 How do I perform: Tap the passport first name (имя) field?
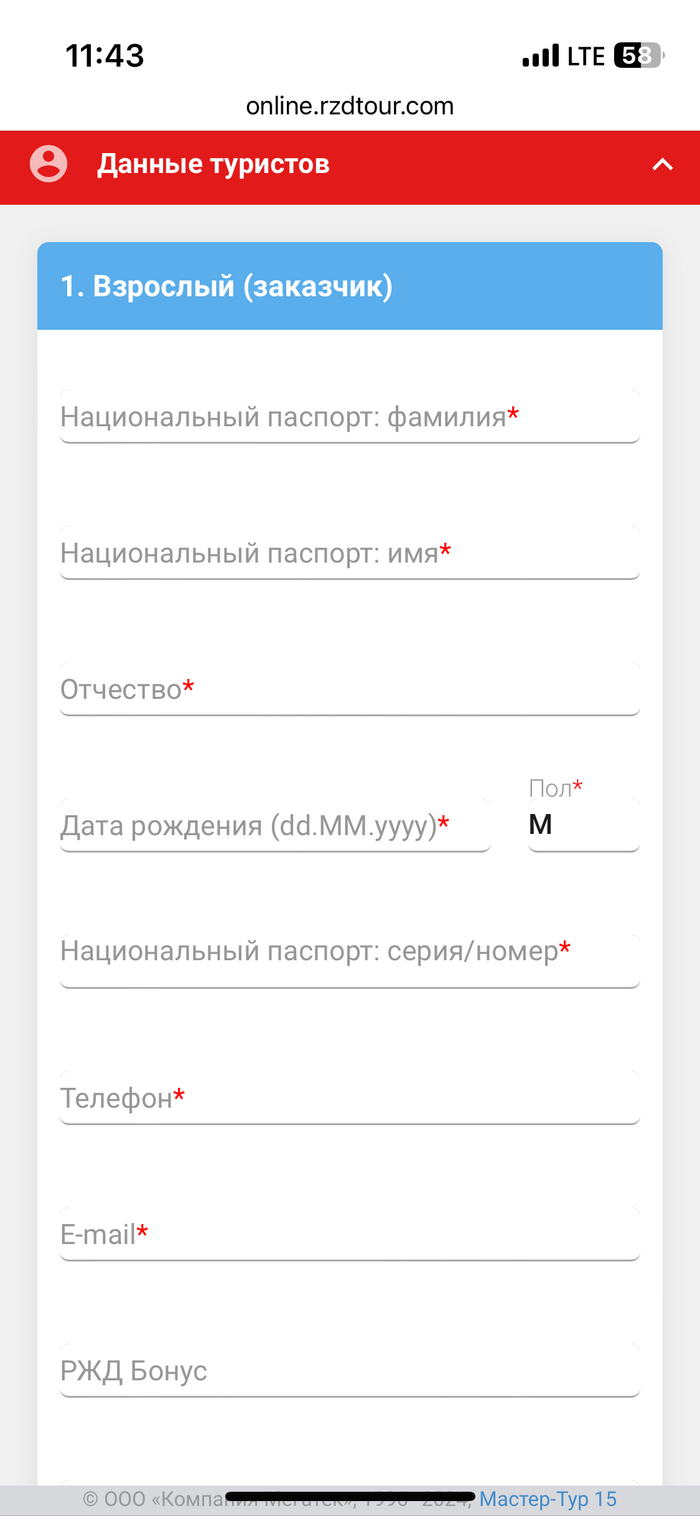click(x=349, y=553)
